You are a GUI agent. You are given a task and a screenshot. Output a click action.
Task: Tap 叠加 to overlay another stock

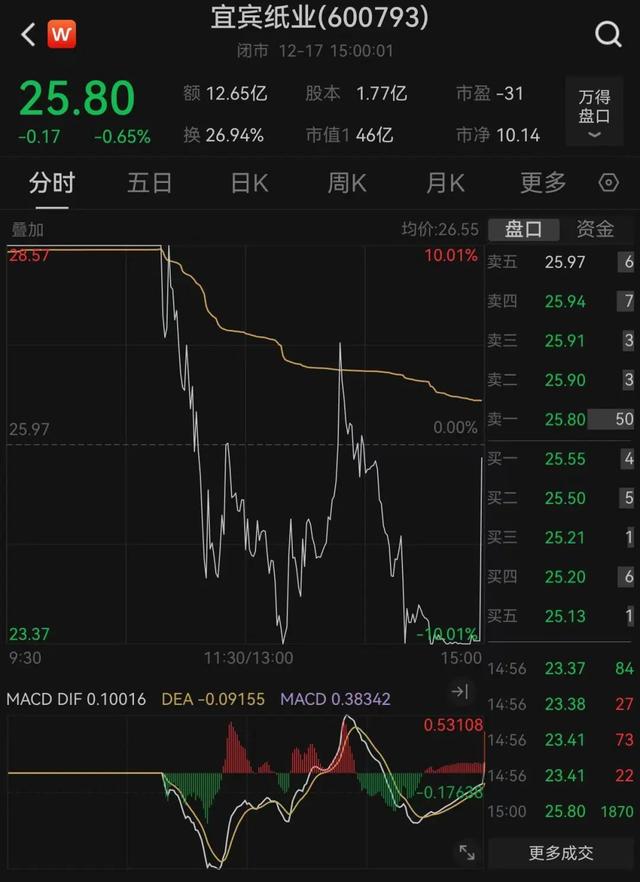point(27,229)
